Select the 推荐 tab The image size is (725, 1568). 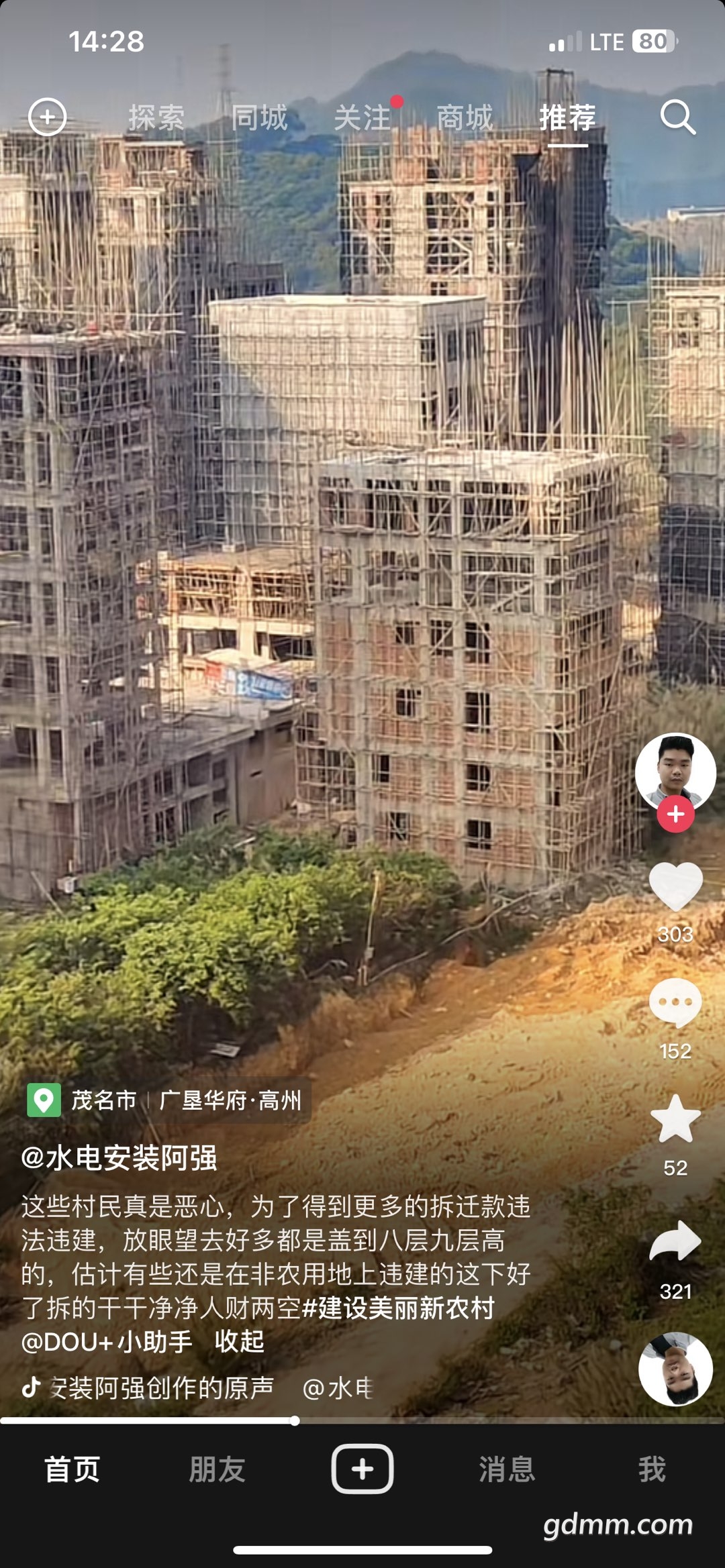(568, 117)
